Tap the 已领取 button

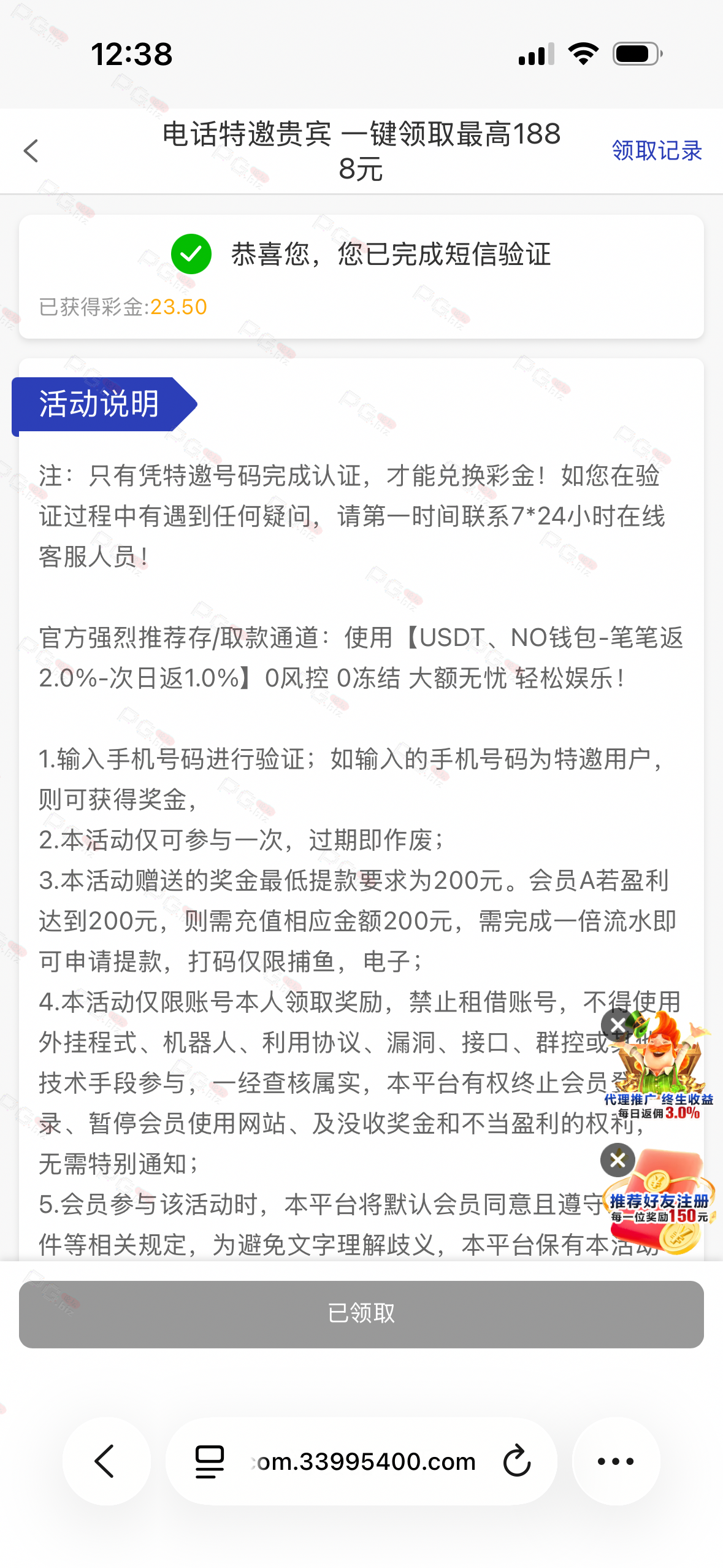tap(361, 1313)
